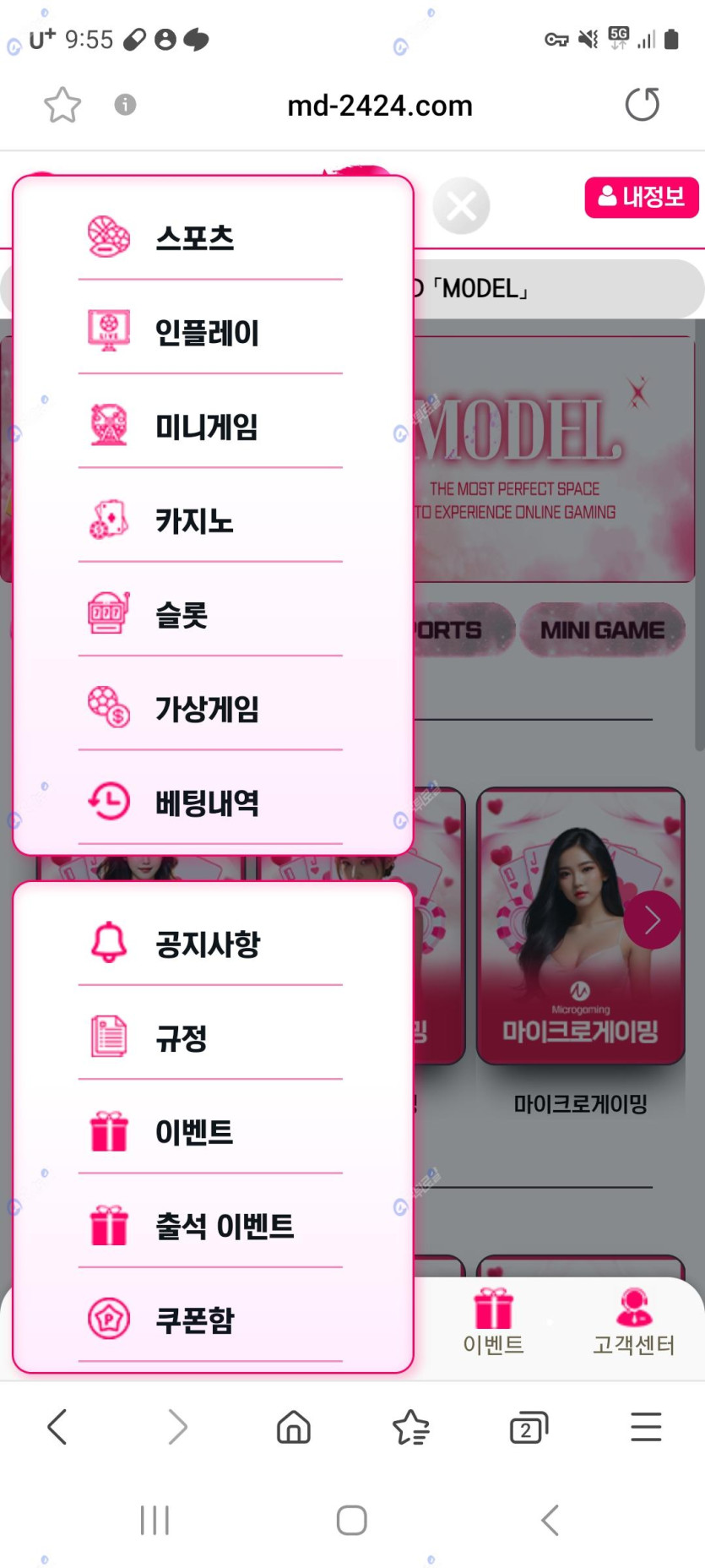The width and height of the screenshot is (705, 1568).
Task: Open 내정보 account button
Action: pos(641,197)
